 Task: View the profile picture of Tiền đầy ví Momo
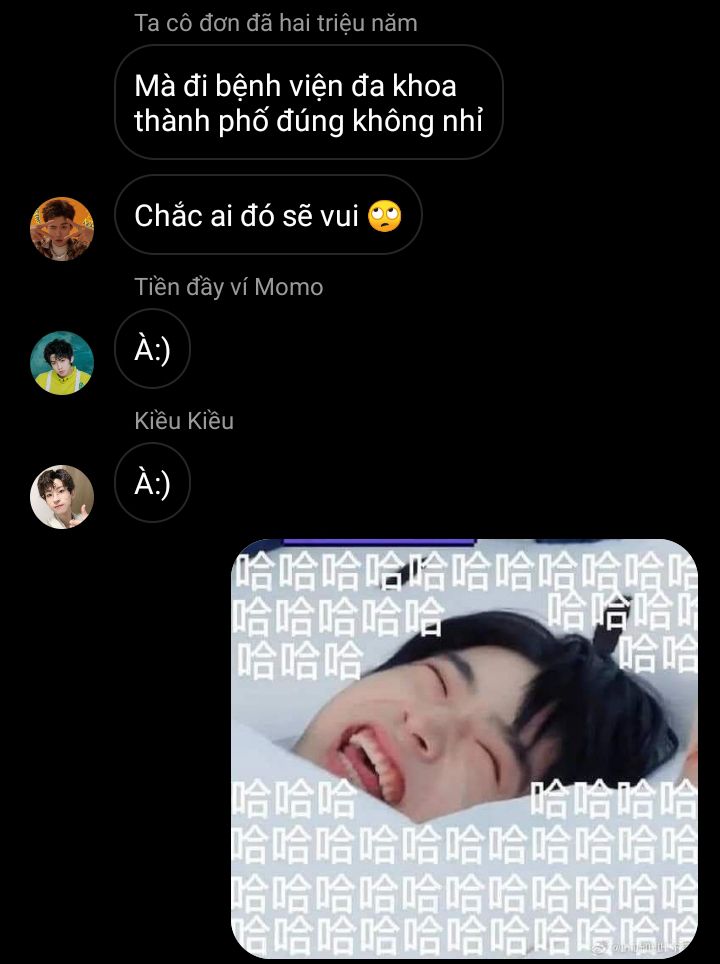click(62, 362)
